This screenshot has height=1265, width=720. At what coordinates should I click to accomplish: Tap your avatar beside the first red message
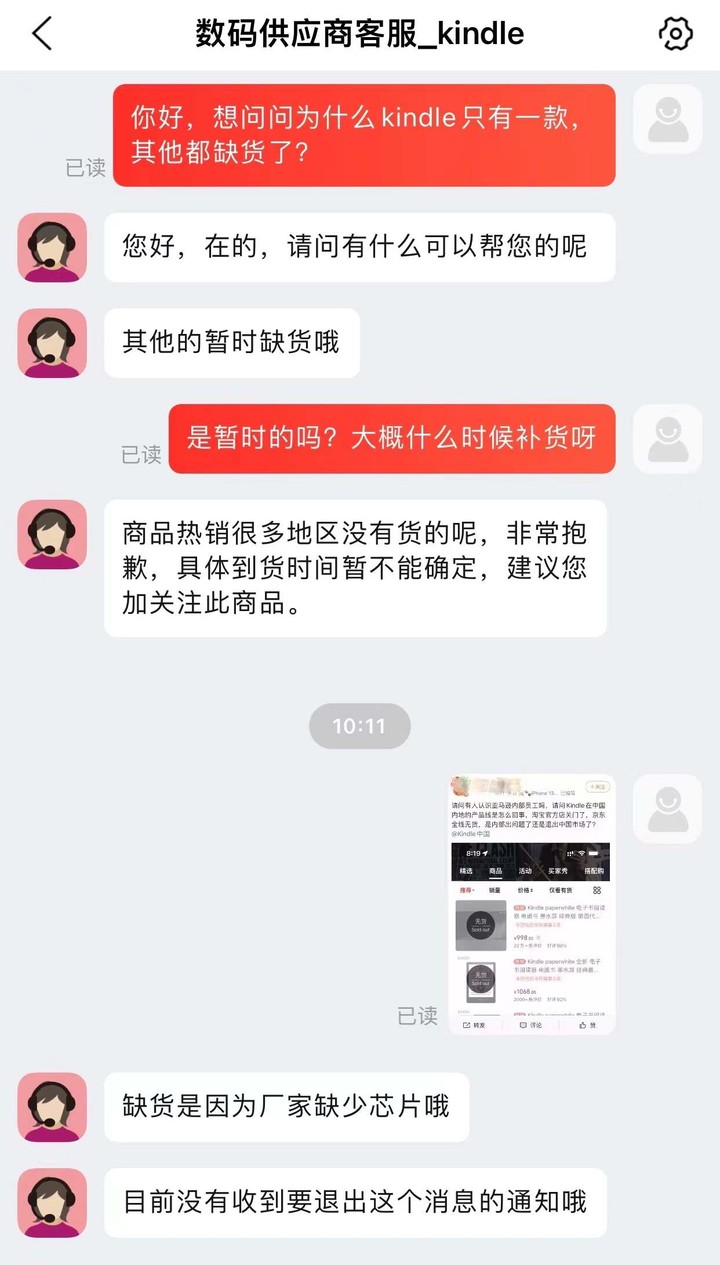pyautogui.click(x=667, y=119)
